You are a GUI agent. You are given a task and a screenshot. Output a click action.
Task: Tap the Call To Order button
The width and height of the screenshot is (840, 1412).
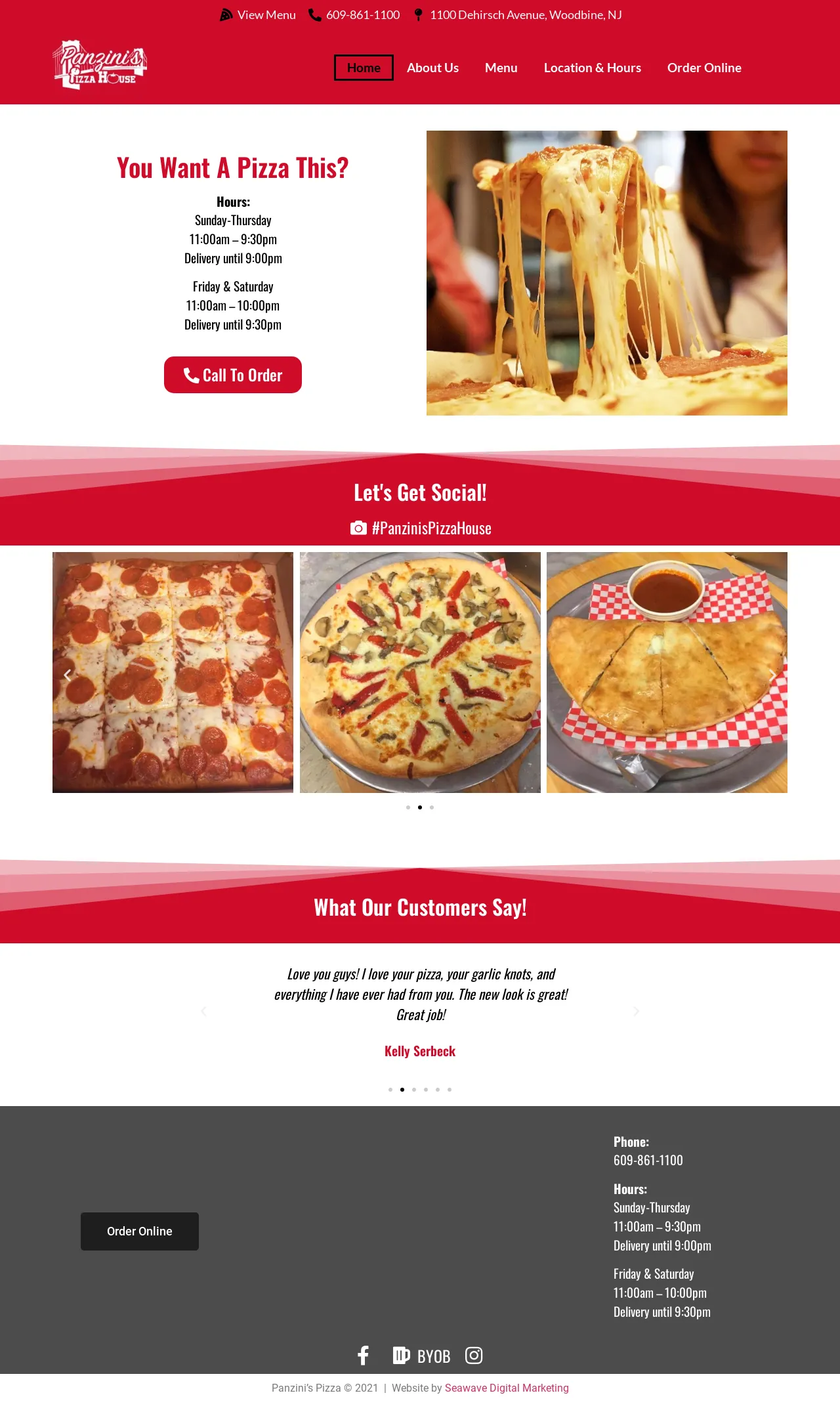233,375
